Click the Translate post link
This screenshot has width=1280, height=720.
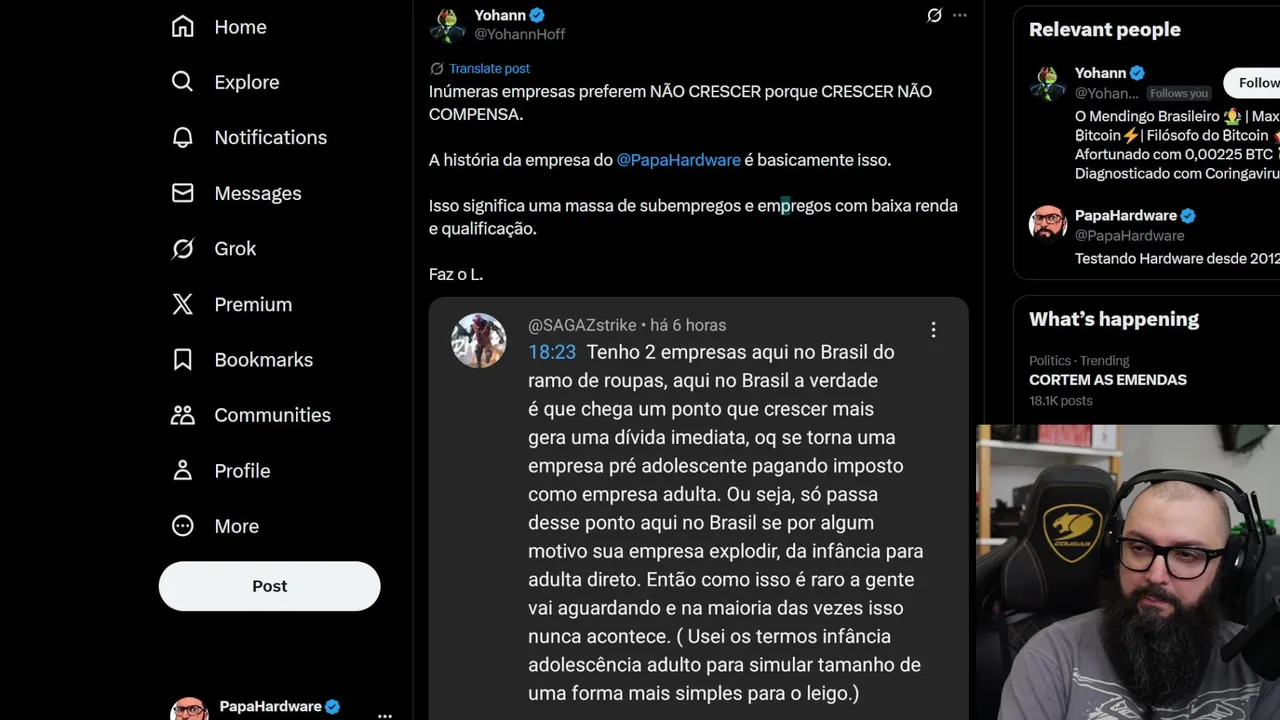(x=489, y=69)
